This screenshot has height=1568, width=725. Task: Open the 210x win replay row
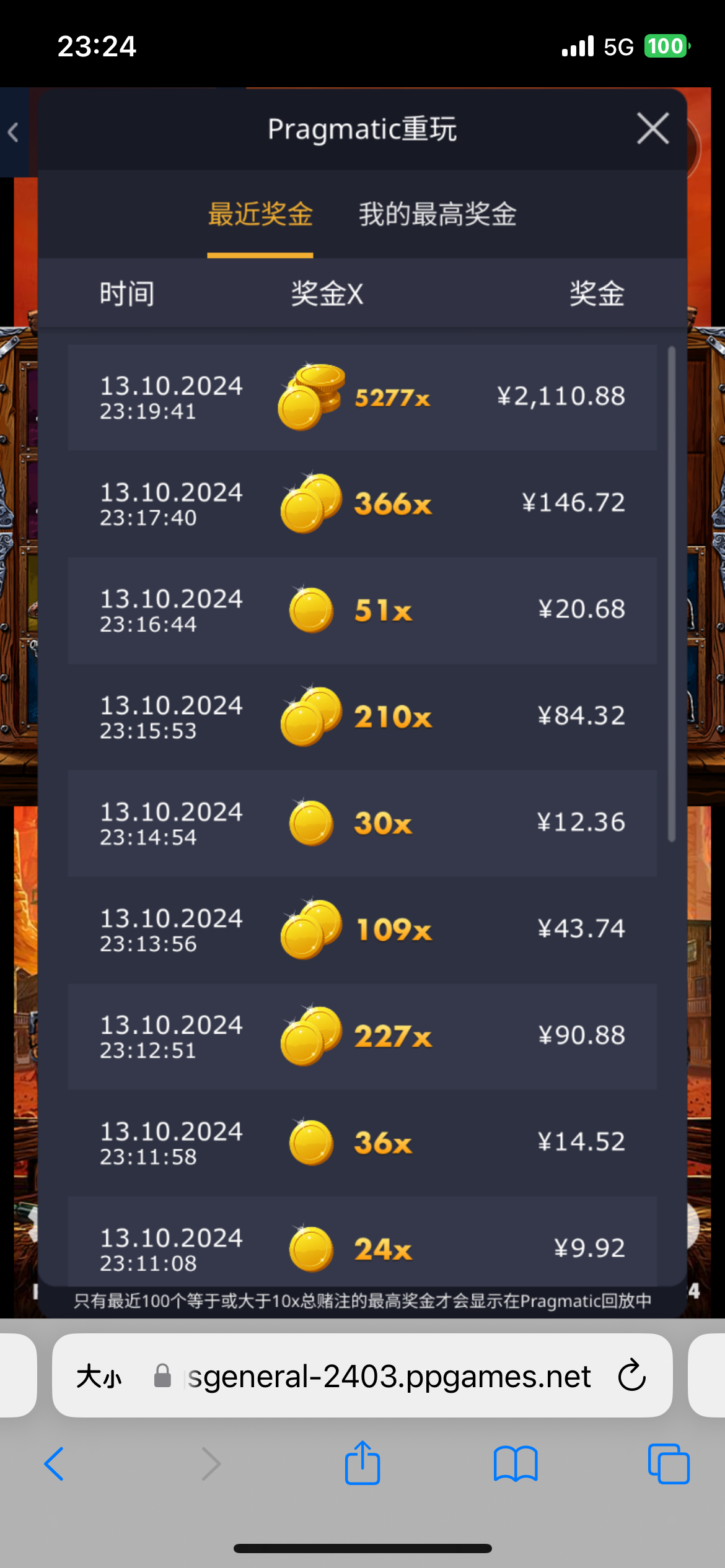pyautogui.click(x=362, y=717)
